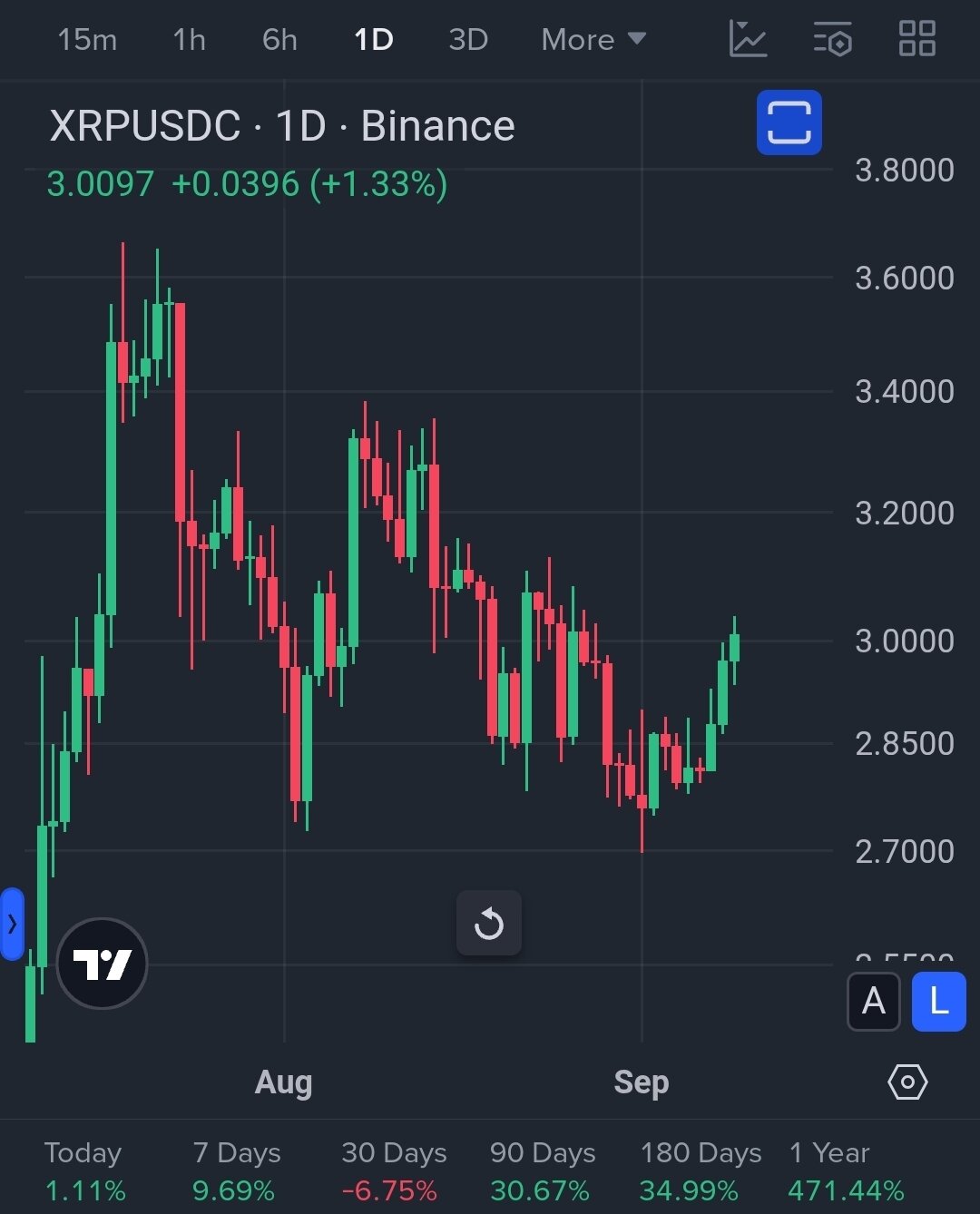Viewport: 980px width, 1214px height.
Task: Reset the chart view
Action: point(489,924)
